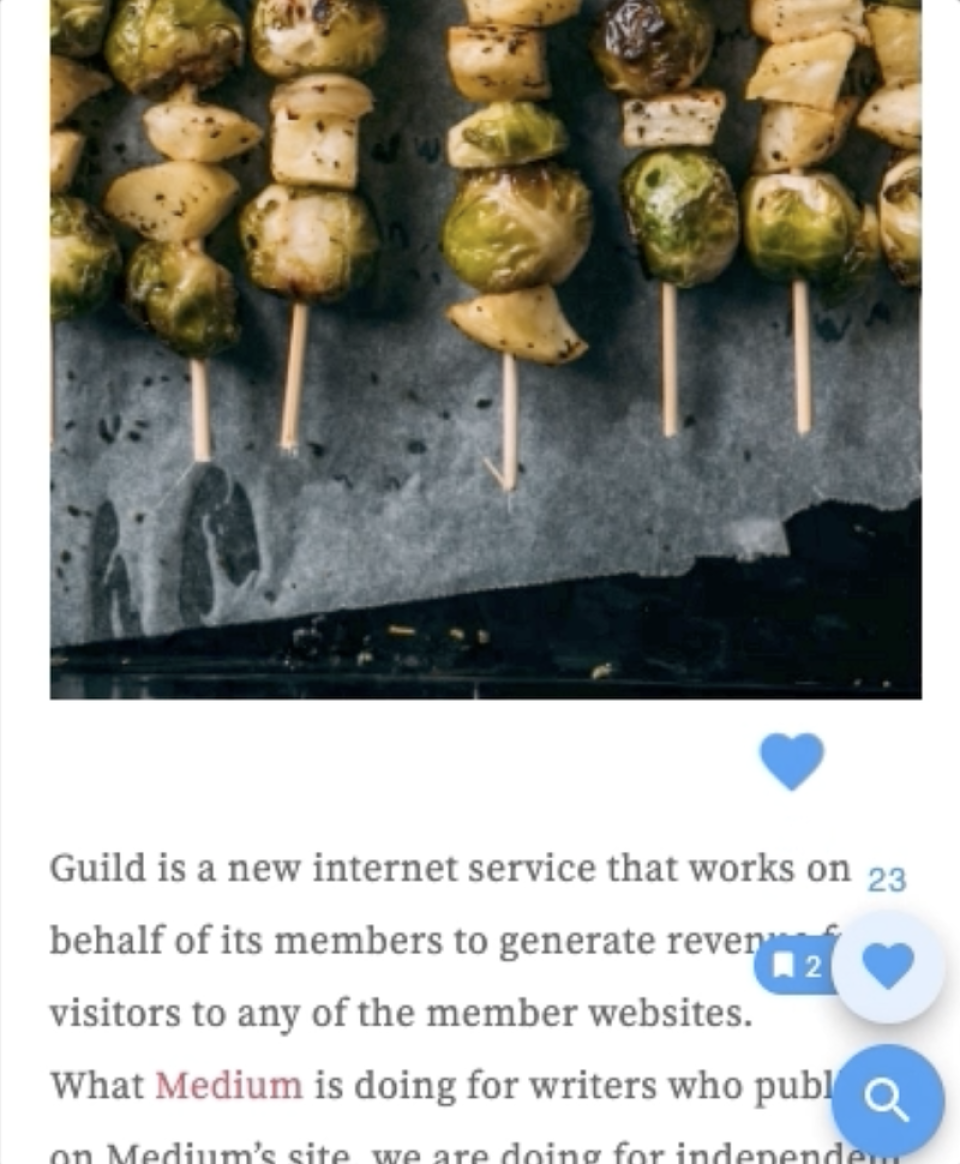
Task: Open the floating search button
Action: tap(887, 1100)
